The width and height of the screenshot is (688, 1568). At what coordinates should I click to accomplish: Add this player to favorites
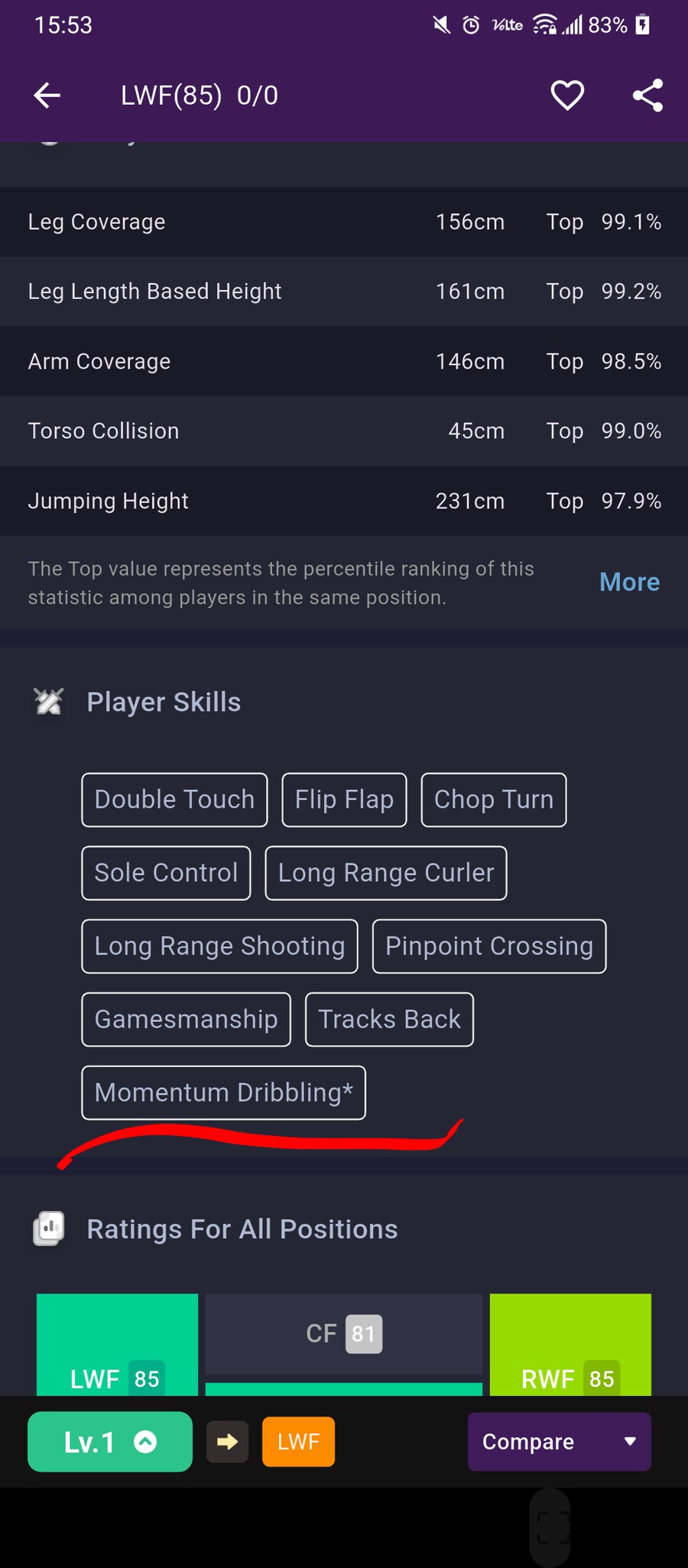click(567, 96)
